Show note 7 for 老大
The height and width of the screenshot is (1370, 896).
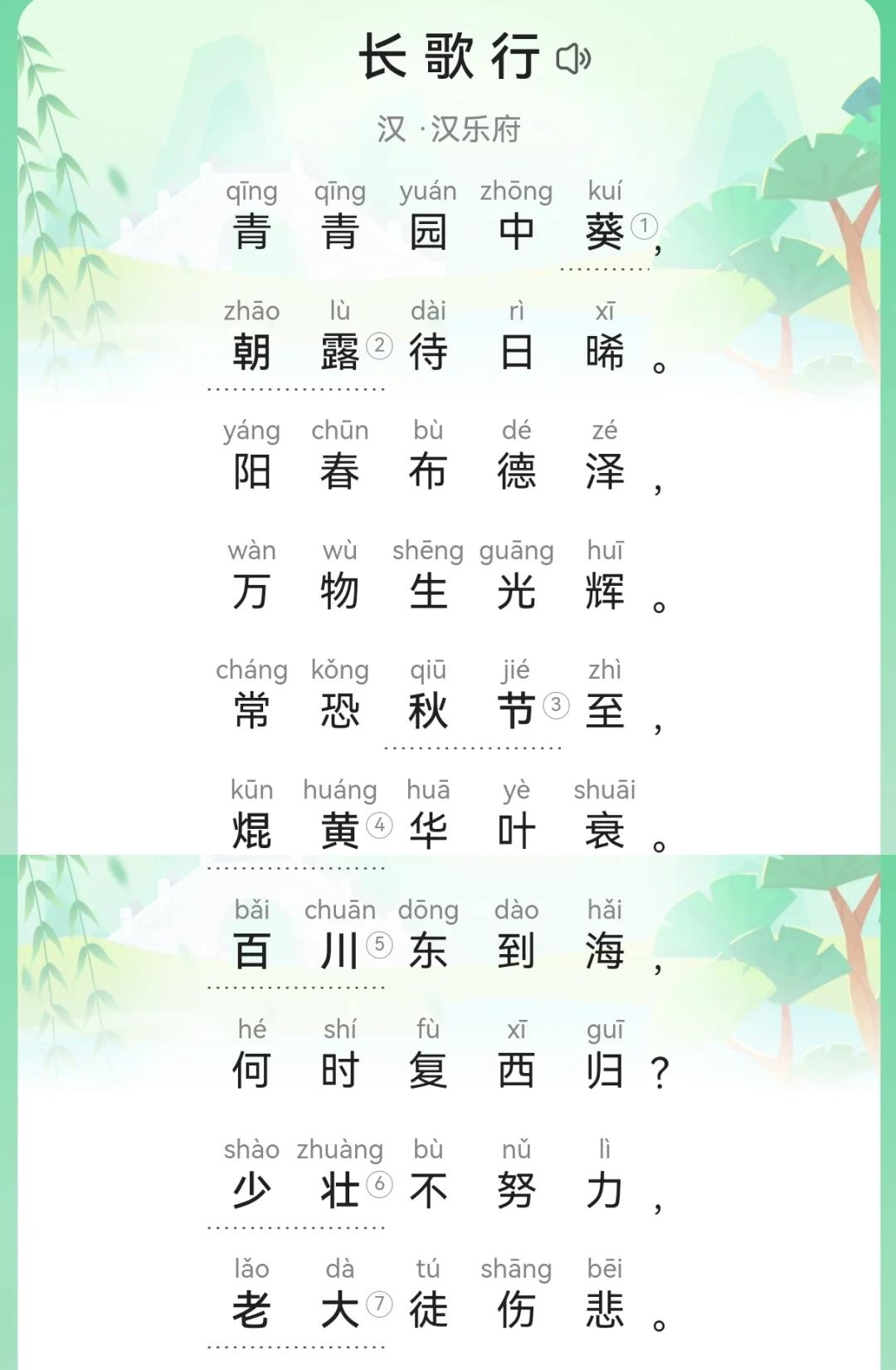click(379, 1304)
